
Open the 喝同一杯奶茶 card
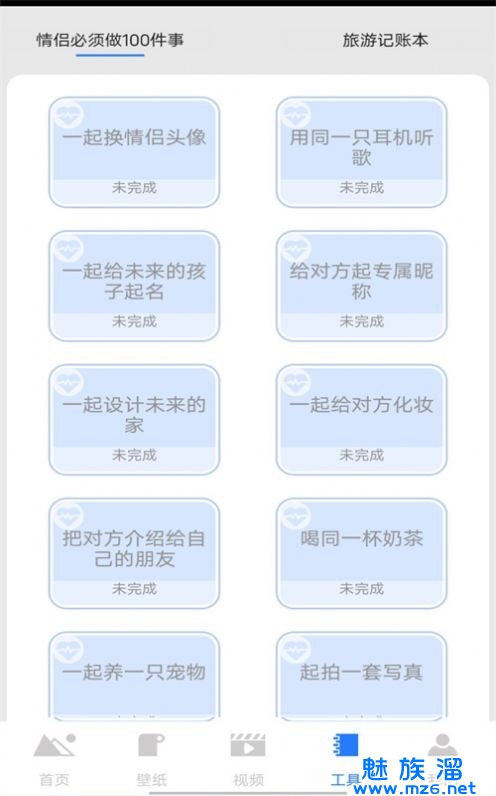[x=361, y=553]
